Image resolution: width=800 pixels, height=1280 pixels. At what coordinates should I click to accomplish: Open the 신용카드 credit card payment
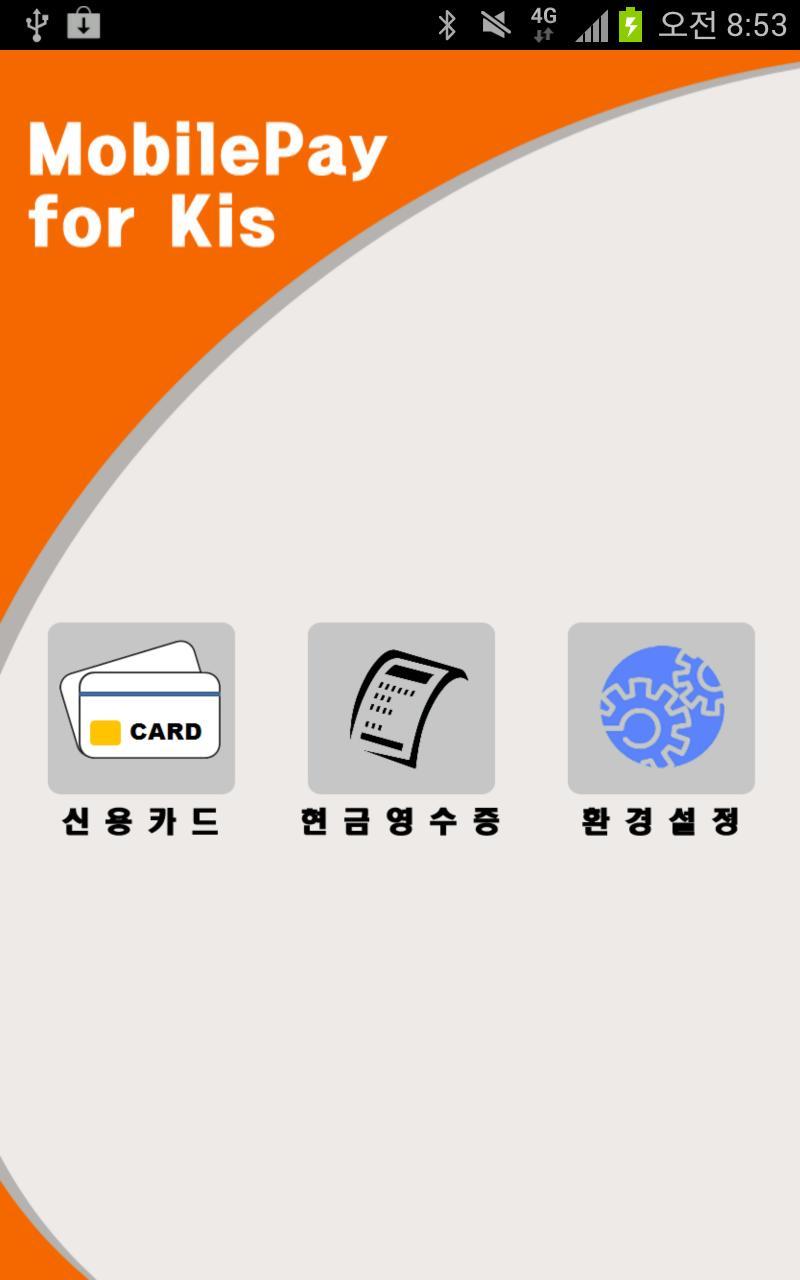coord(141,708)
